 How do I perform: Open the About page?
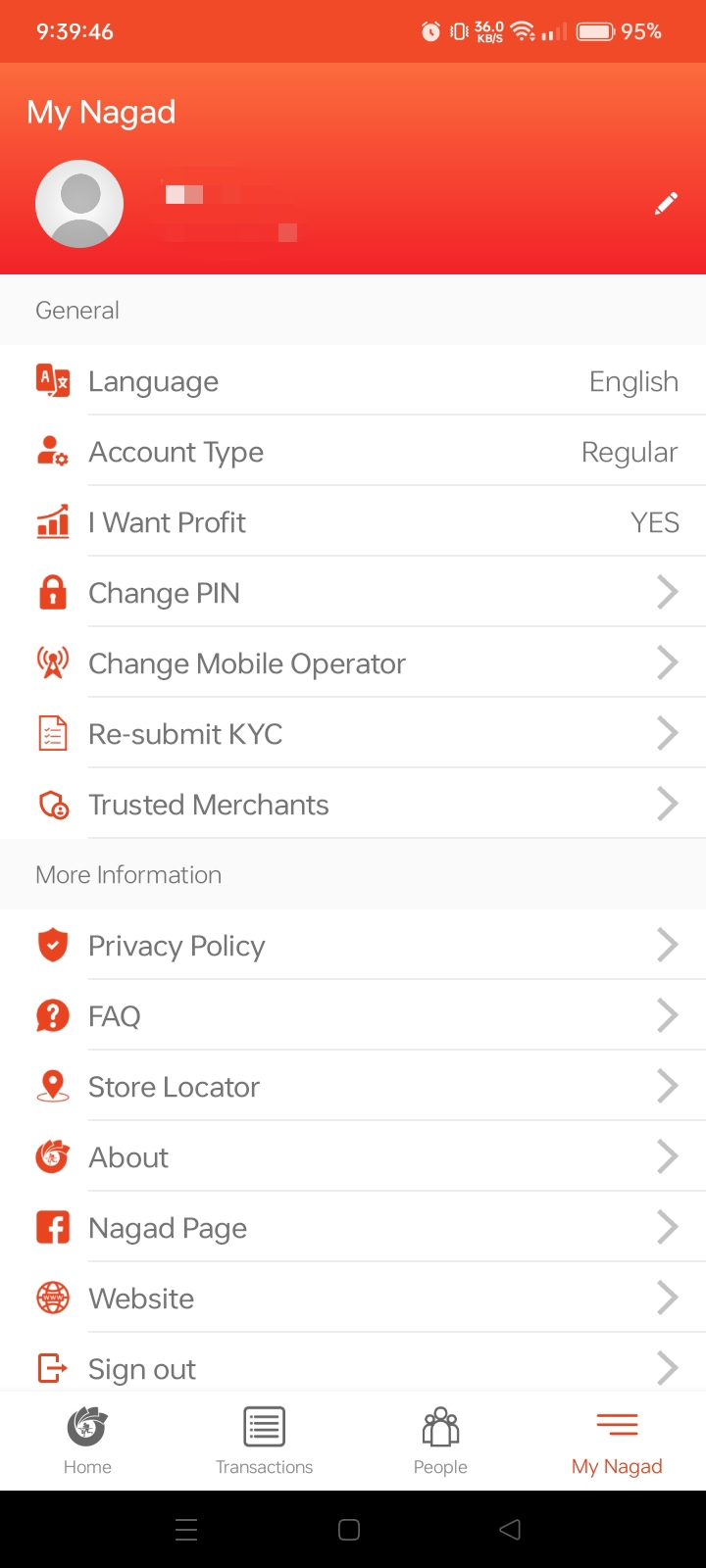click(x=353, y=1156)
